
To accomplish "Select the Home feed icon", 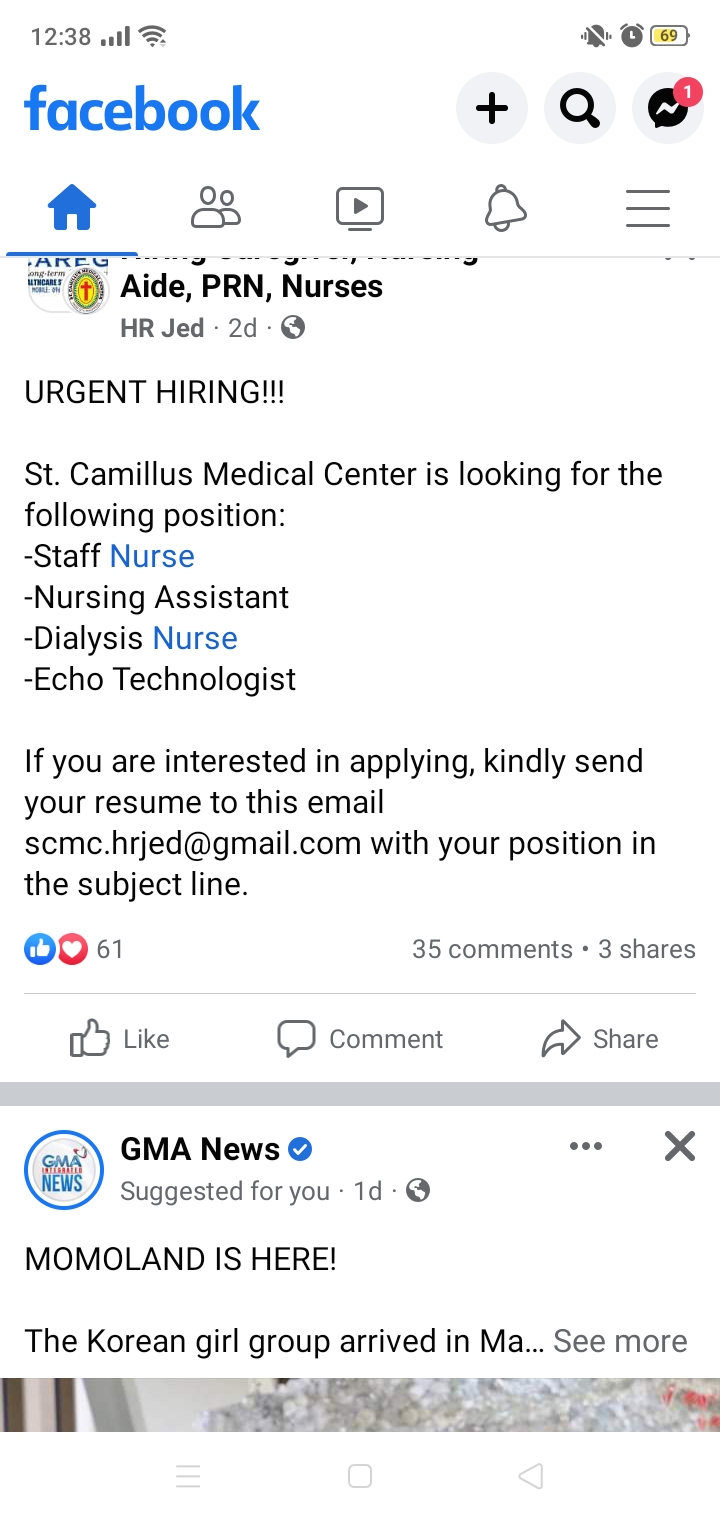I will point(72,207).
